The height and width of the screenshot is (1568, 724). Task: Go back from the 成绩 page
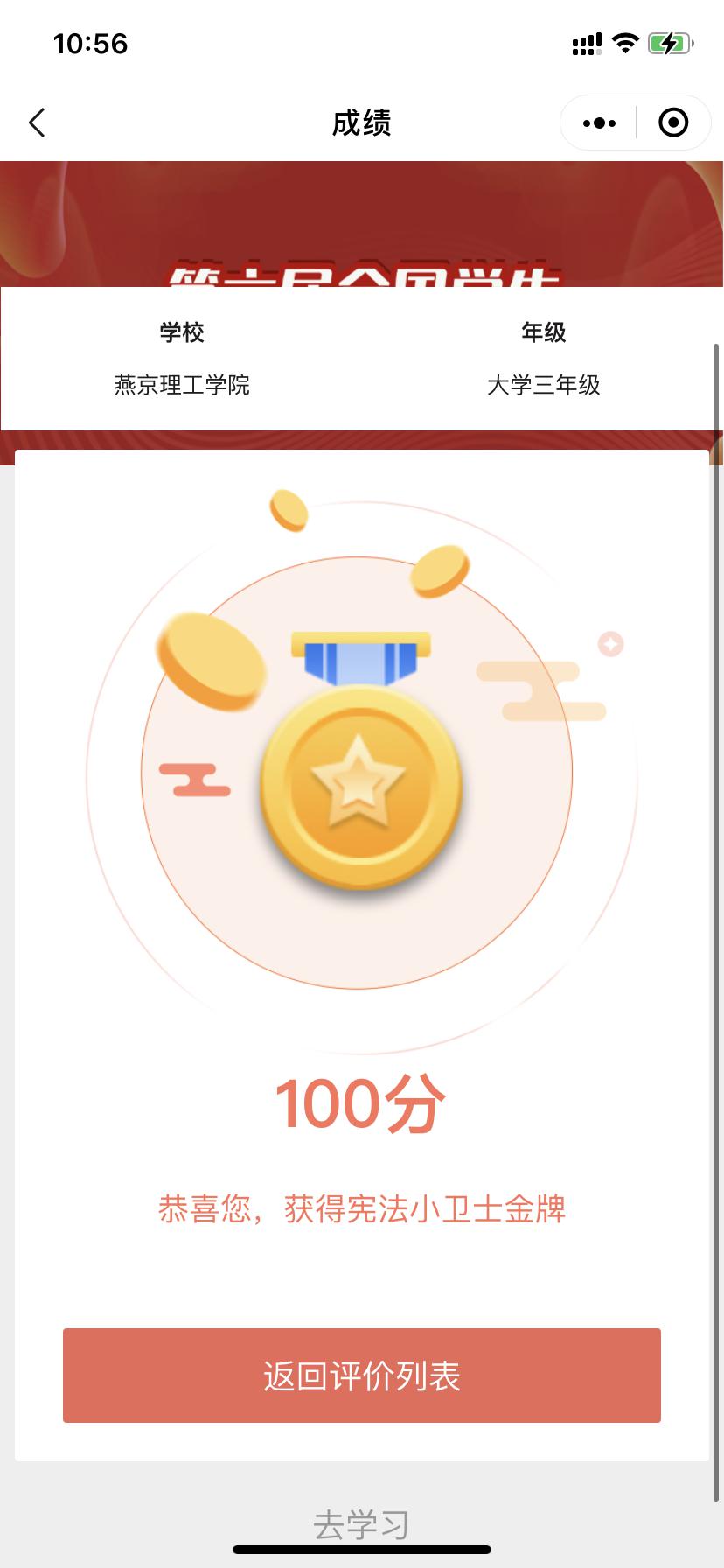[x=37, y=123]
